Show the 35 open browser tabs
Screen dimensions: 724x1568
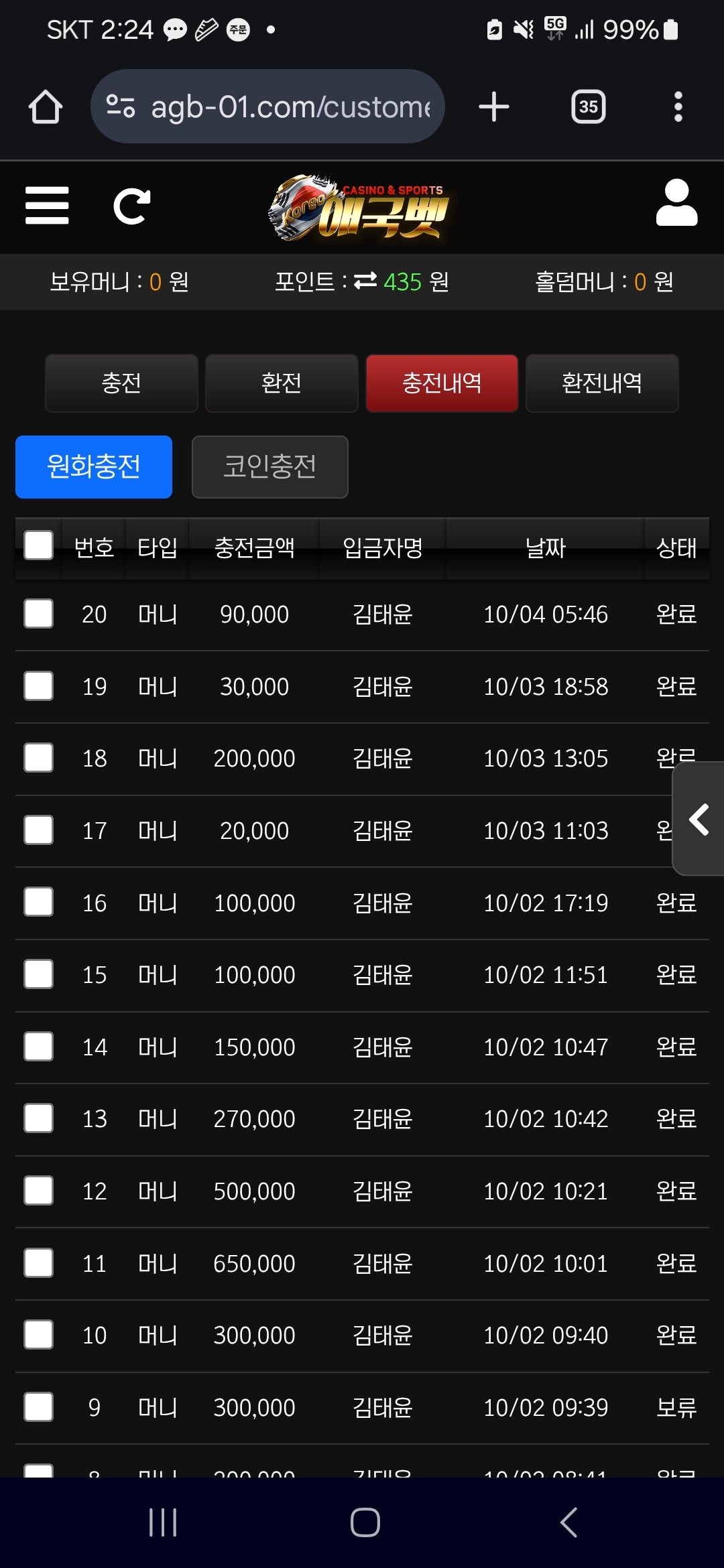pyautogui.click(x=588, y=107)
